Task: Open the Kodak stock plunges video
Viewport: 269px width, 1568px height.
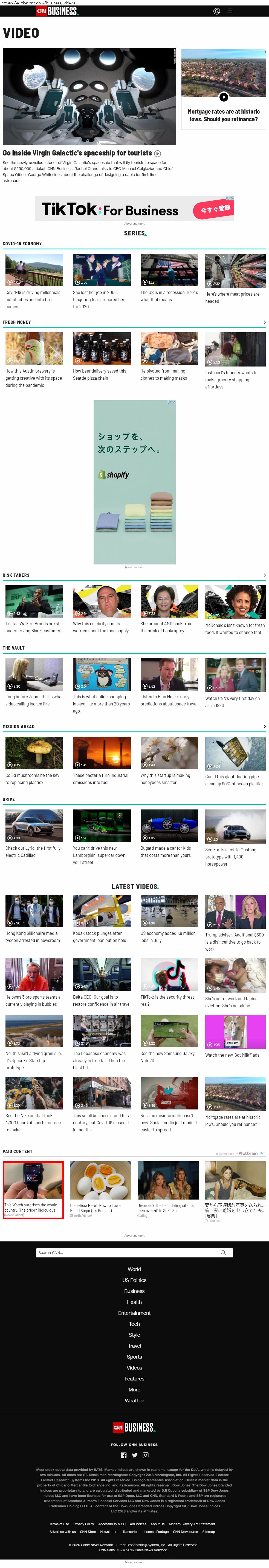Action: 102,911
